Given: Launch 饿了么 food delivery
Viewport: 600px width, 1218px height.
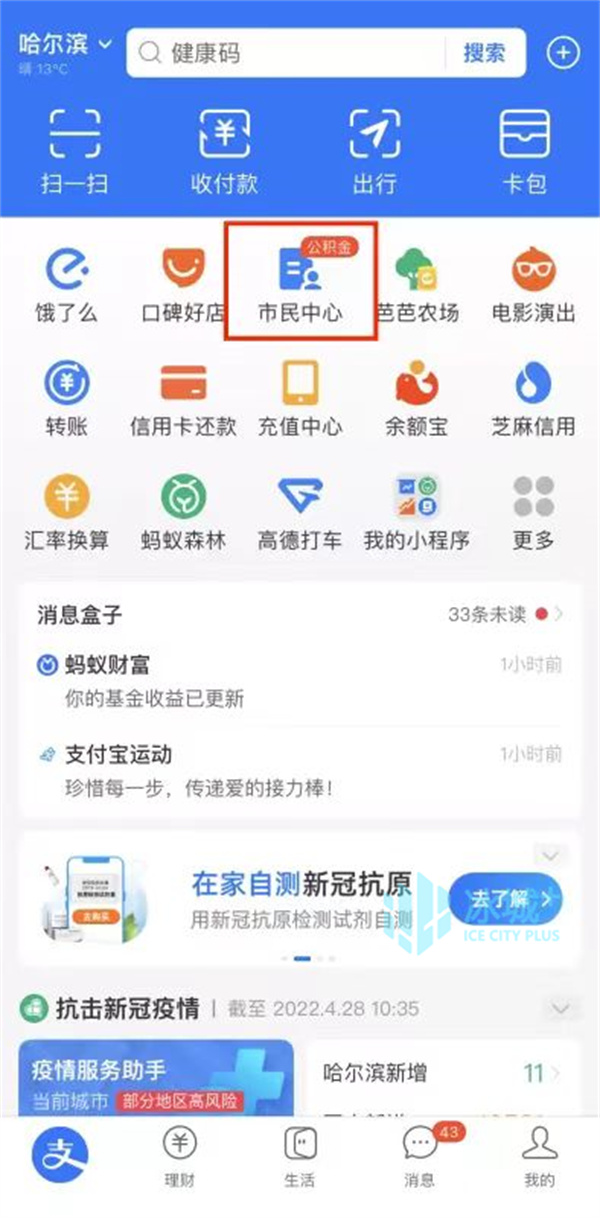Looking at the screenshot, I should click(x=66, y=283).
